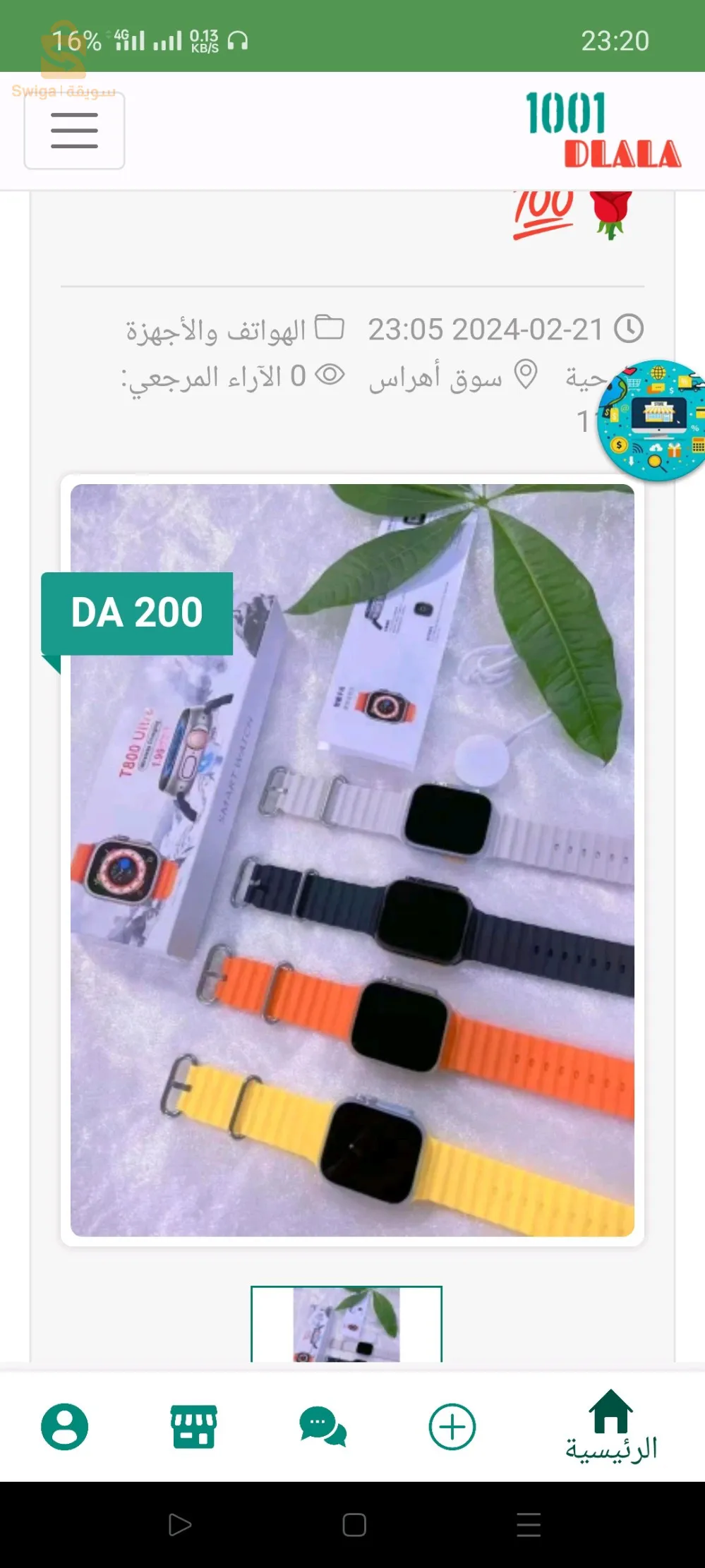Open the system recent apps menu
Screen dimensions: 705x1568
tap(528, 1525)
